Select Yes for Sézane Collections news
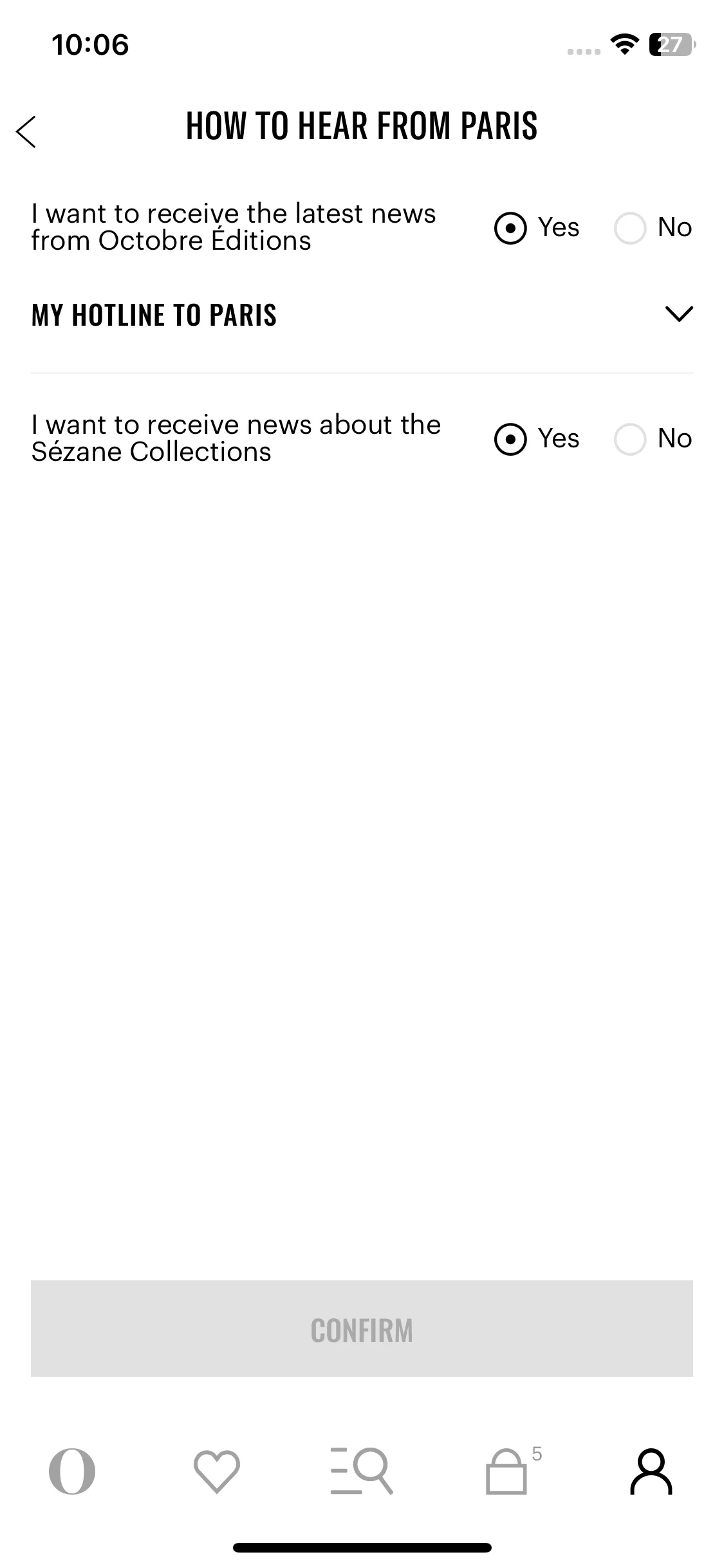 [x=509, y=440]
